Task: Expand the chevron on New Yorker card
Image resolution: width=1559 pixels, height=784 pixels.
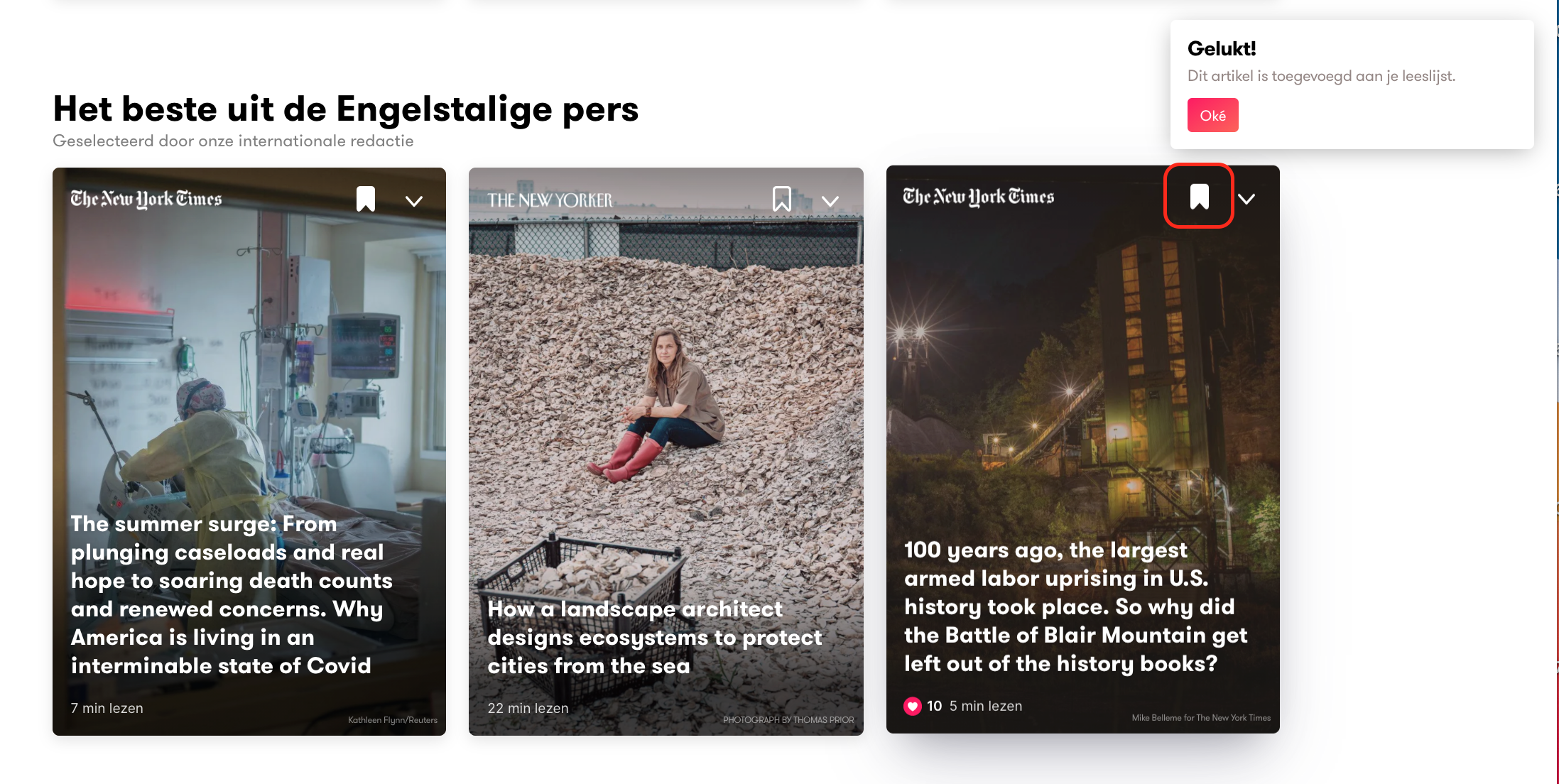Action: 830,201
